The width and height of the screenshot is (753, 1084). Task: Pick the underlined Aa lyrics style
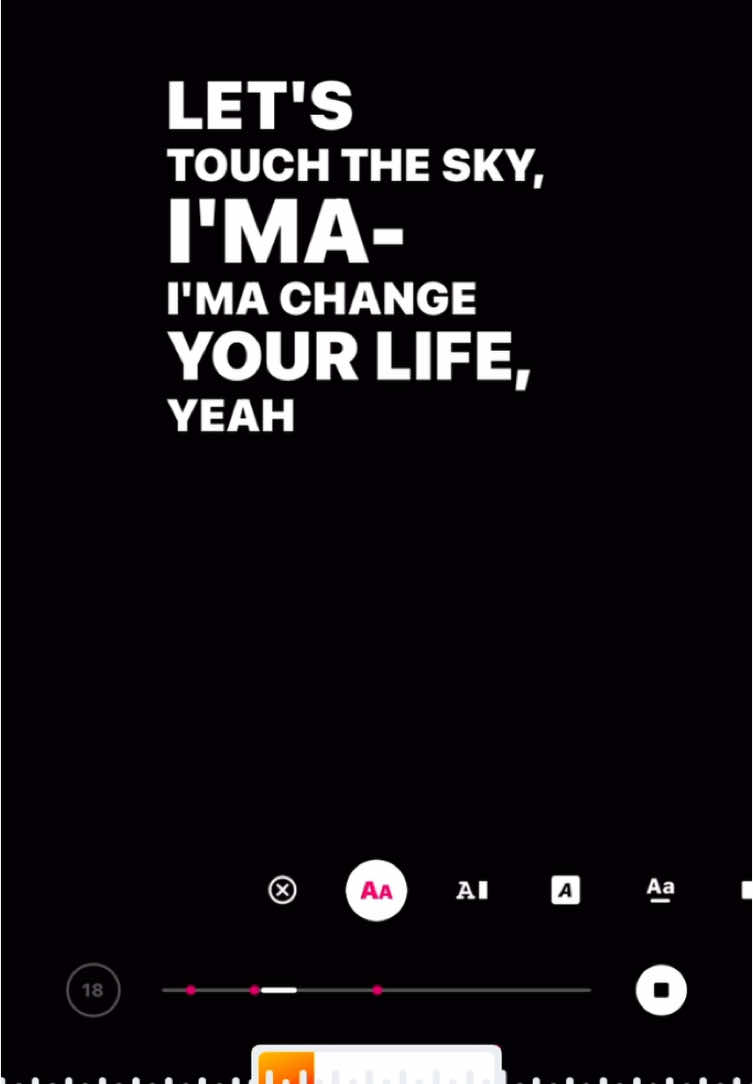[x=660, y=889]
